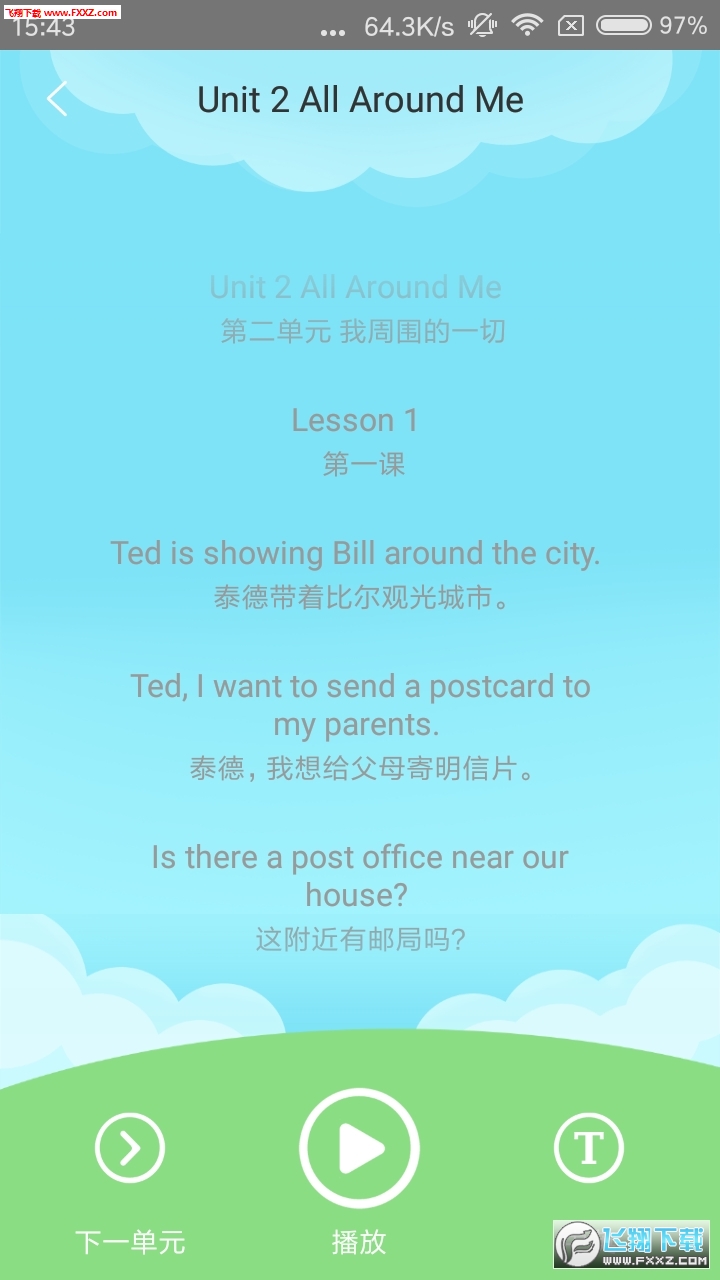Toggle translation visibility using the T button
This screenshot has height=1280, width=720.
[x=589, y=1148]
